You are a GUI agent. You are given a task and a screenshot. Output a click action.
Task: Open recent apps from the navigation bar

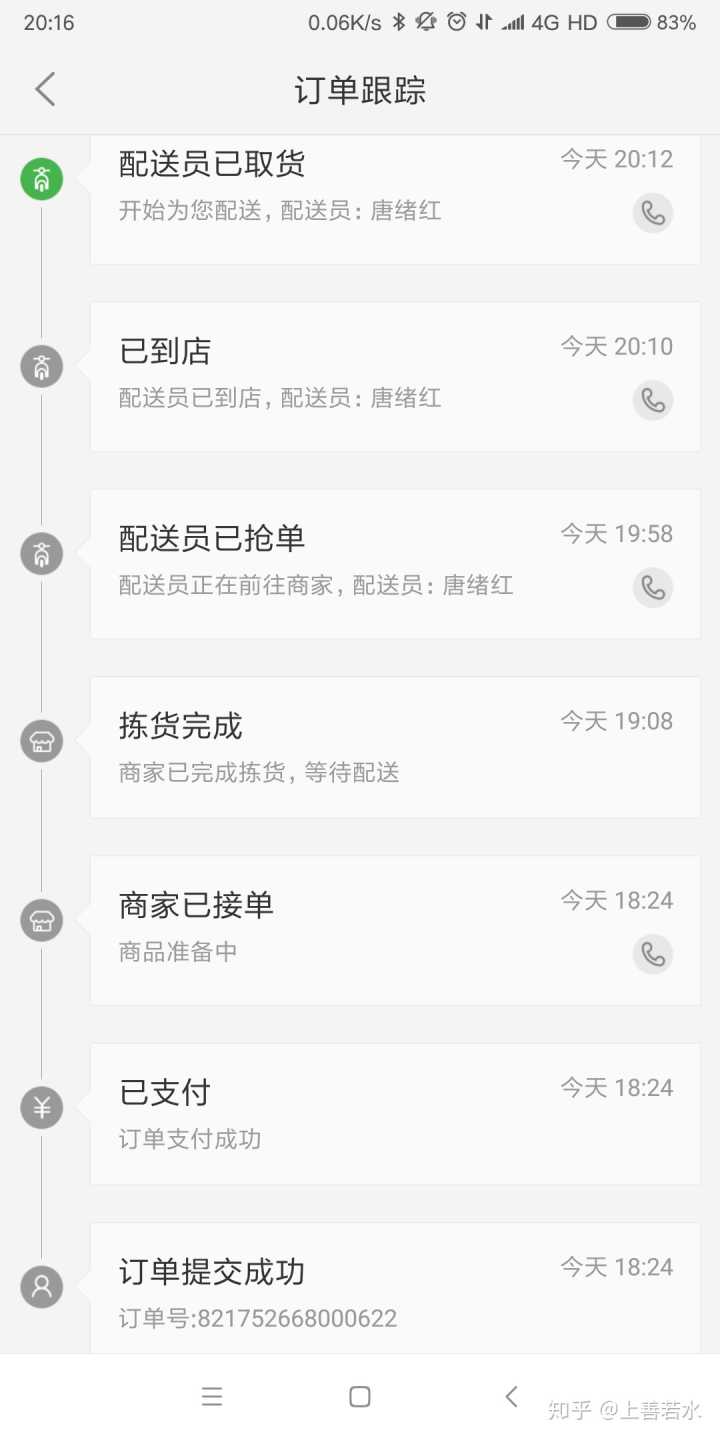coord(212,1397)
